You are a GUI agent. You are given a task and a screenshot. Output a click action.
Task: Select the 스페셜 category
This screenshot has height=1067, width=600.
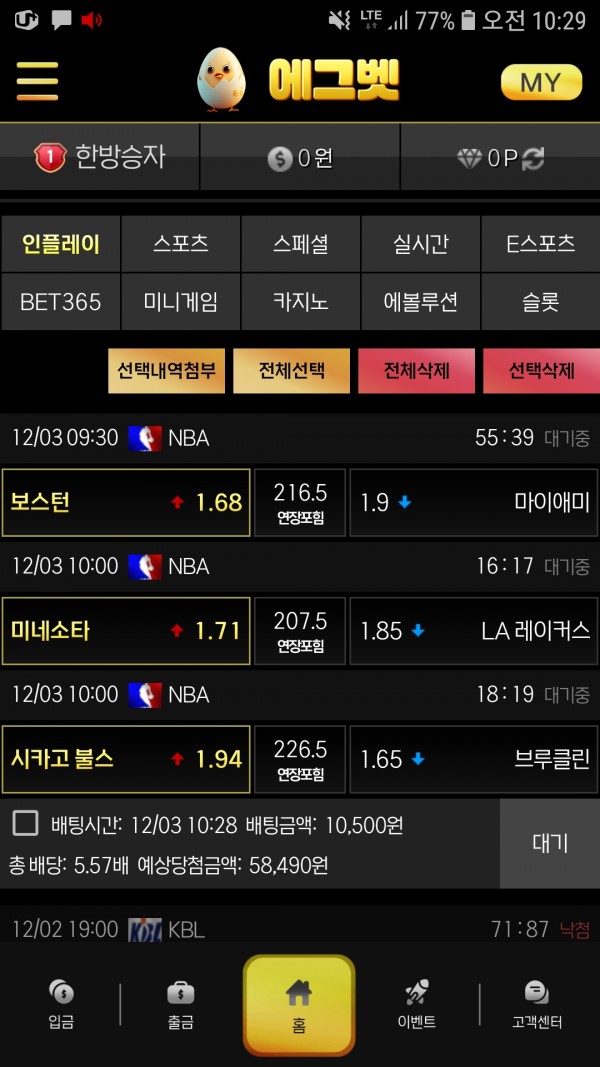tap(300, 244)
